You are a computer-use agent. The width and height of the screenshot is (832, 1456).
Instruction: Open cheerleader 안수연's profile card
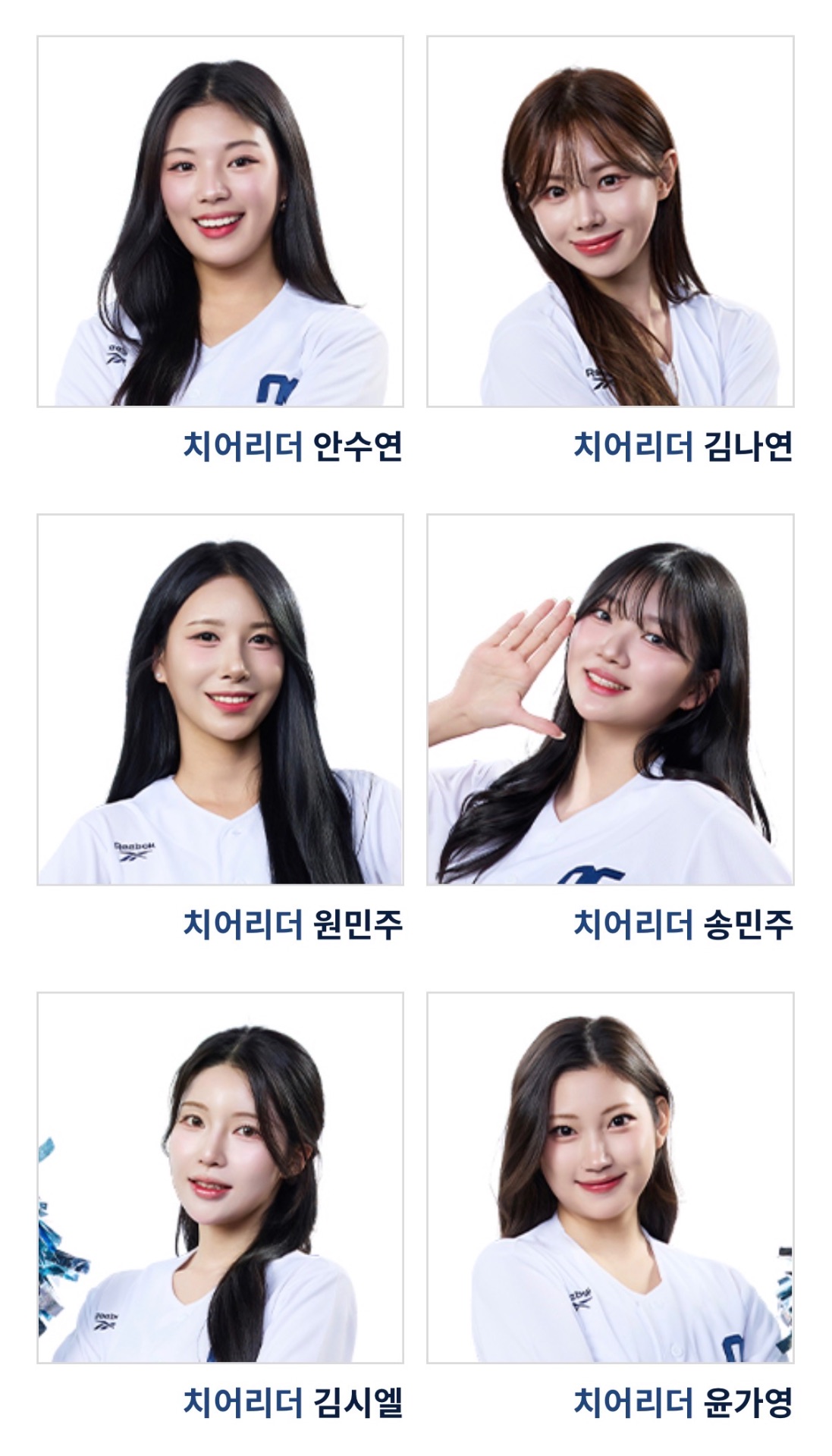click(220, 221)
